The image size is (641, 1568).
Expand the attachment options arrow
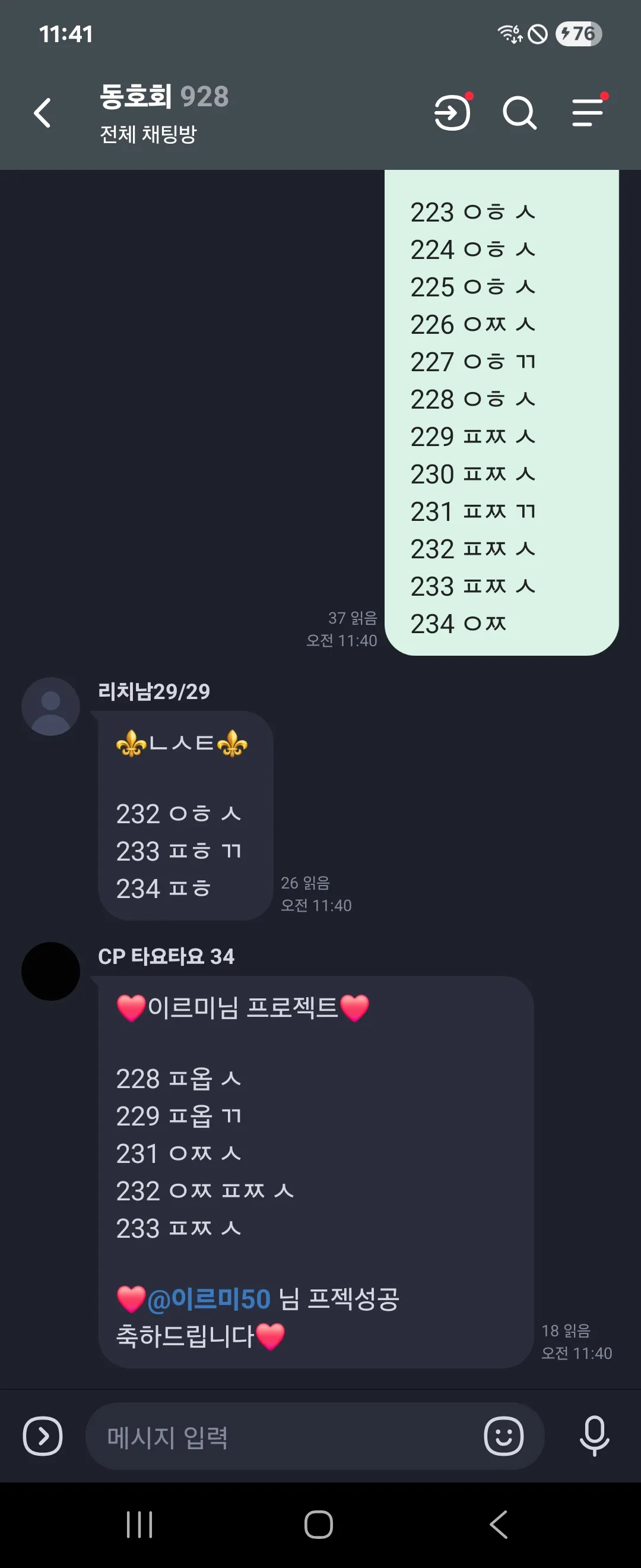coord(43,1436)
